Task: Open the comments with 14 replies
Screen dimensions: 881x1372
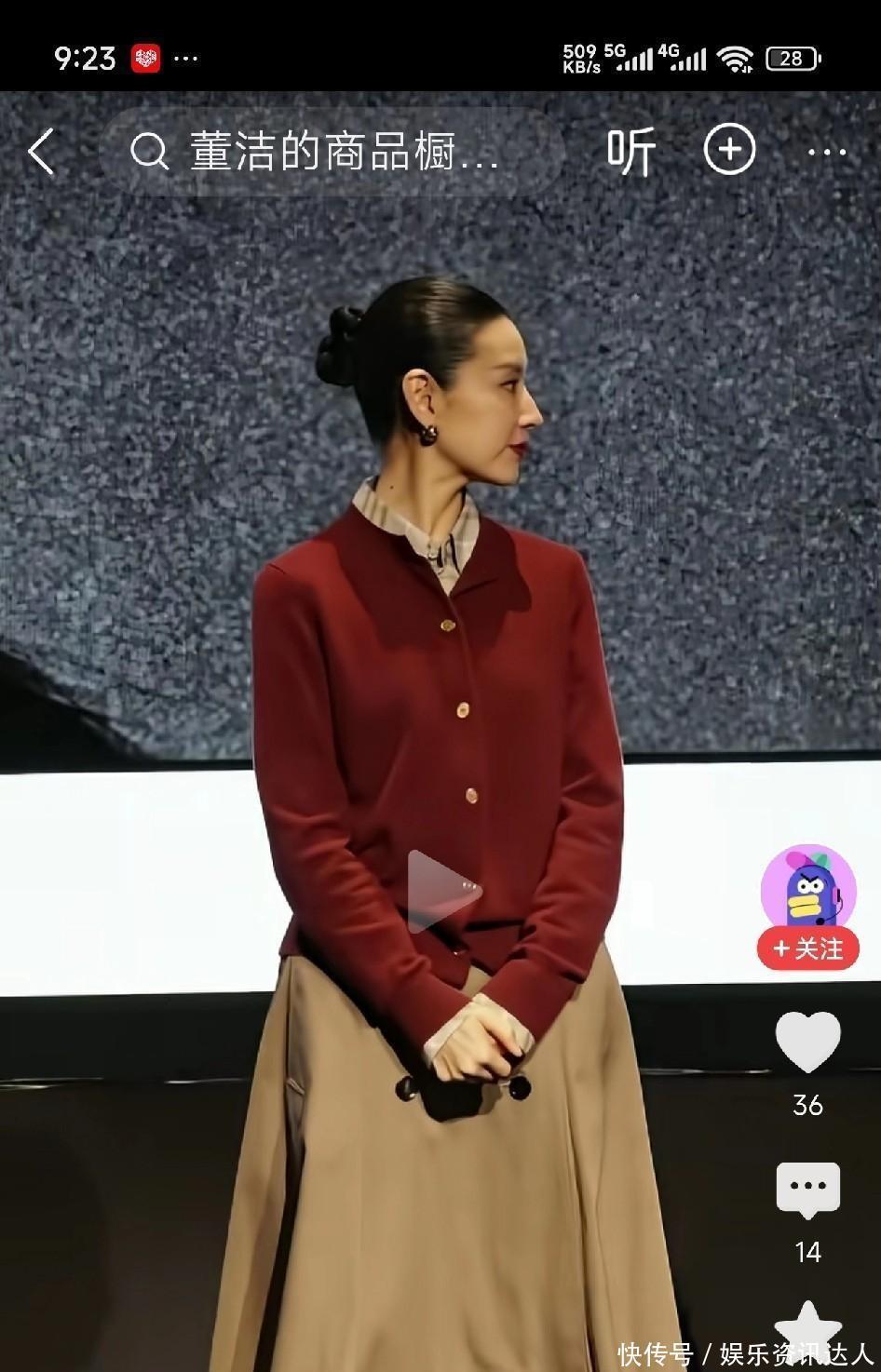Action: (x=807, y=1190)
